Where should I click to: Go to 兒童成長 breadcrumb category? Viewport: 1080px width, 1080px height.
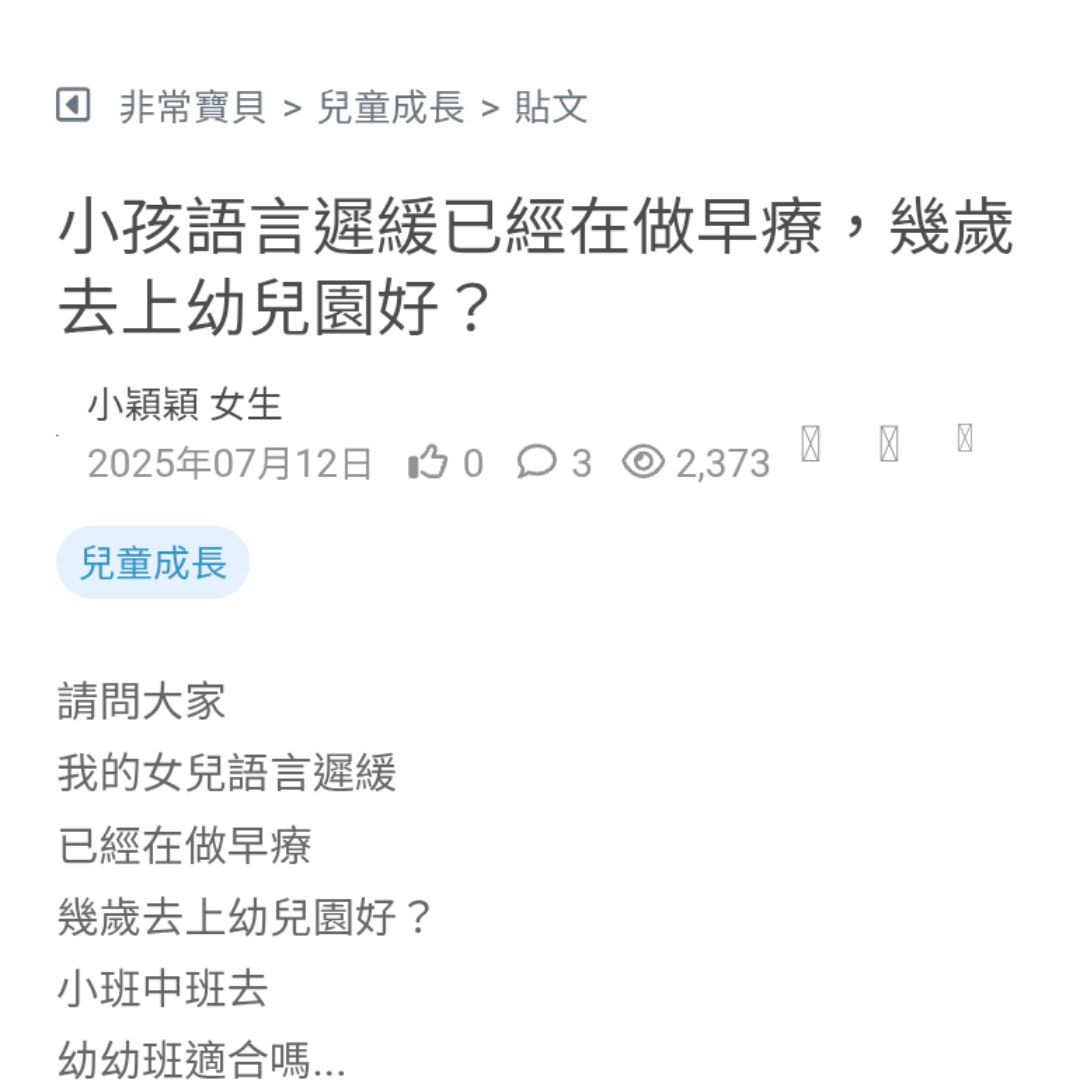click(391, 107)
